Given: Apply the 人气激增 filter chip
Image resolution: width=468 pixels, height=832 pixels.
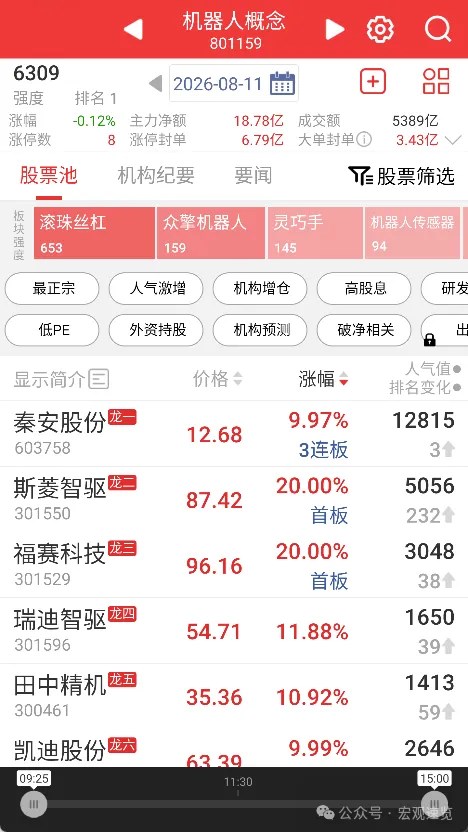Looking at the screenshot, I should (x=156, y=289).
